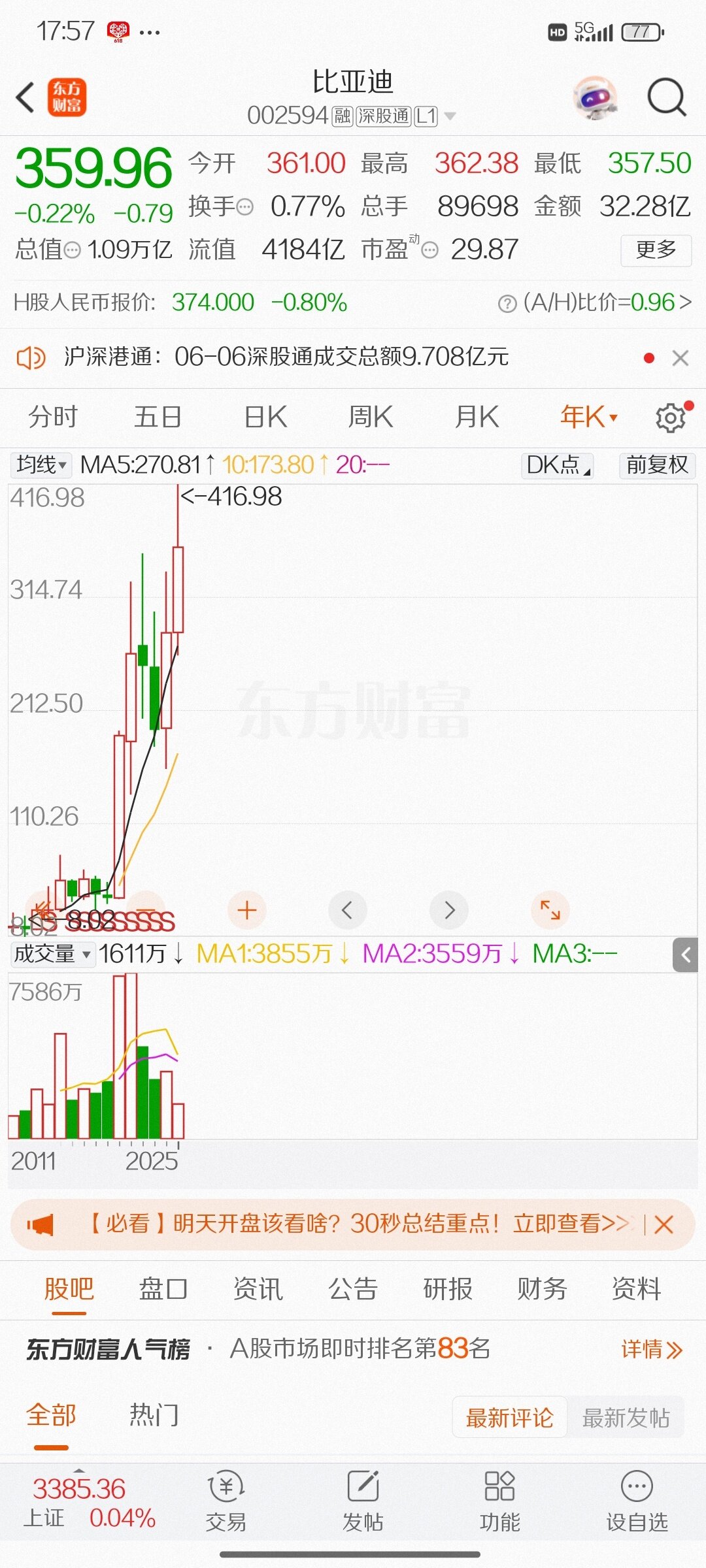Viewport: 706px width, 1568px height.
Task: Switch to the 日K chart tab
Action: point(265,417)
